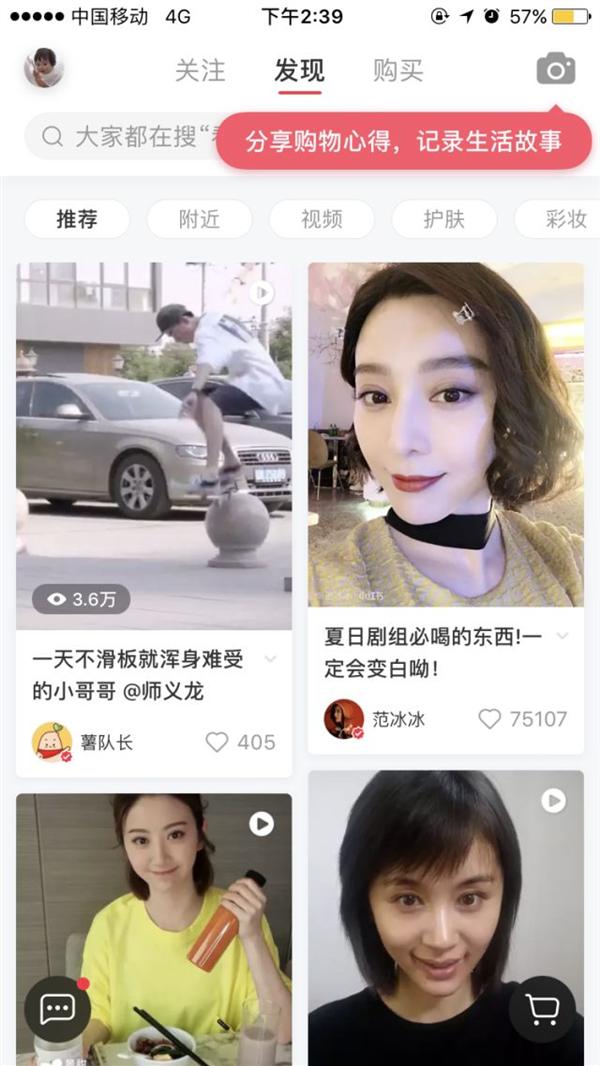
Task: Select the 视频 category chip
Action: click(321, 219)
